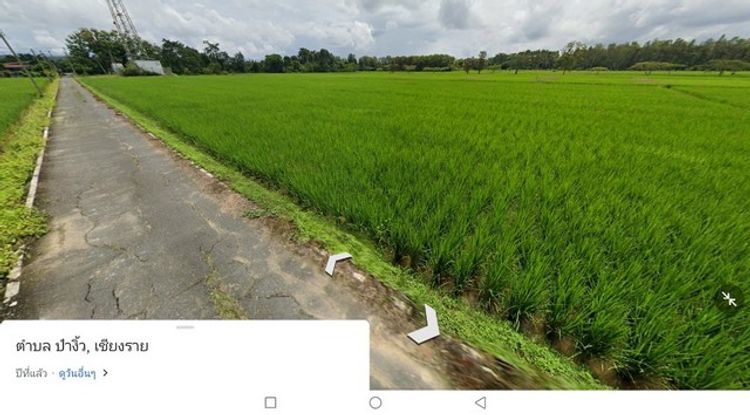Move backward using the lower arrow
The image size is (750, 415).
[x=425, y=326]
